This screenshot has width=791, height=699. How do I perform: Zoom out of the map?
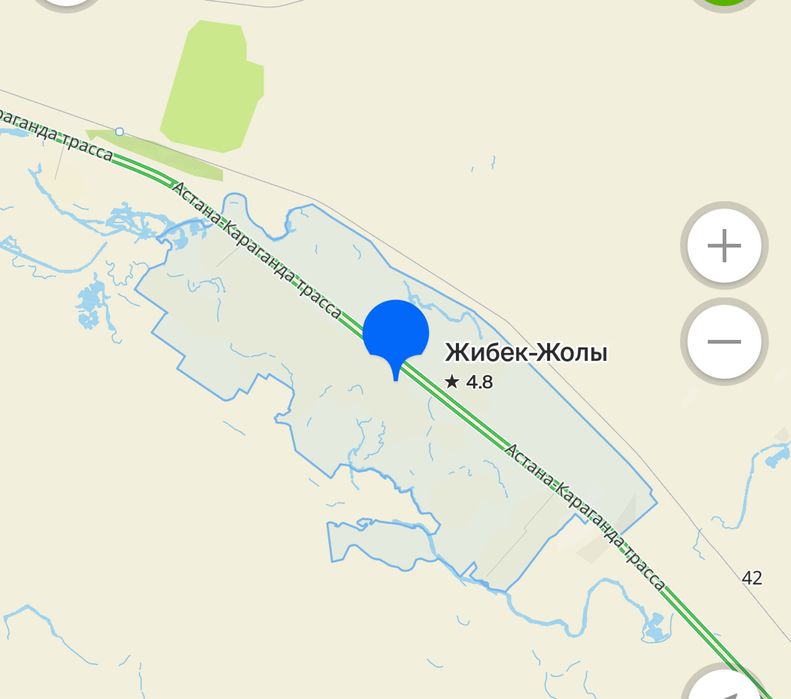click(x=723, y=341)
